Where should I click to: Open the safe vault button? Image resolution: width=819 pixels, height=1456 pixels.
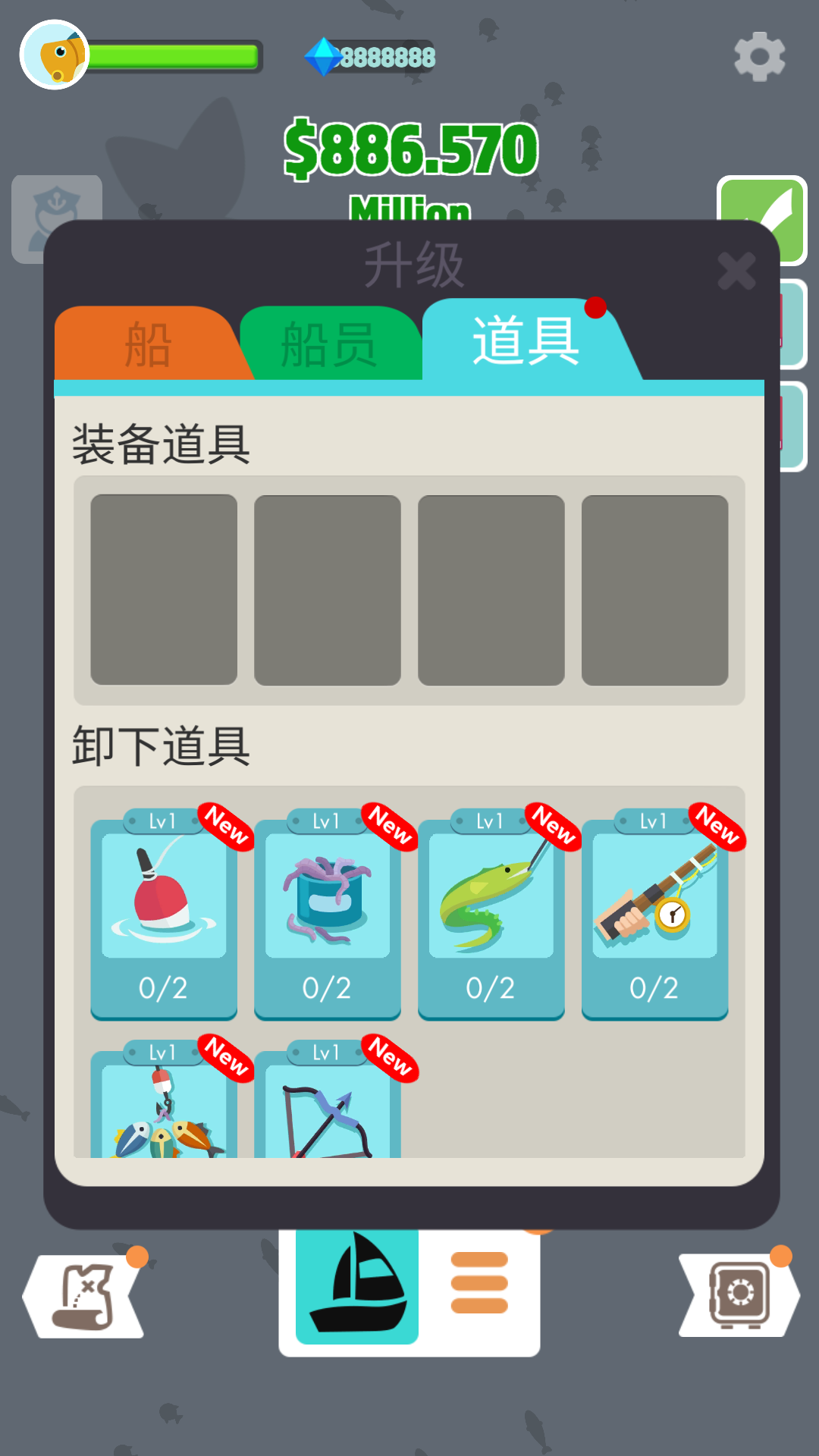(x=739, y=1295)
